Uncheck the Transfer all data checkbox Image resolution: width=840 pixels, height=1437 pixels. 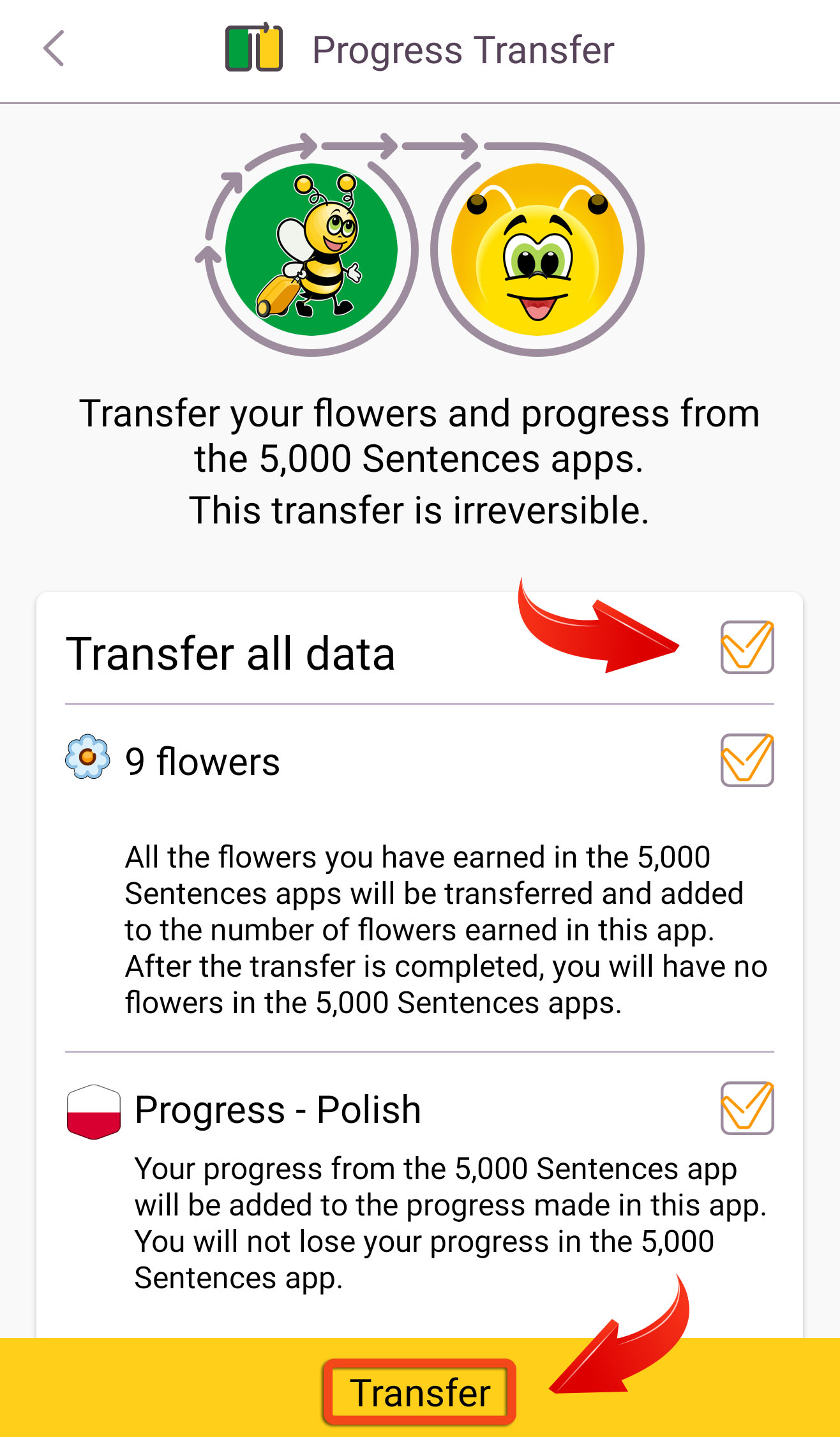click(x=747, y=647)
